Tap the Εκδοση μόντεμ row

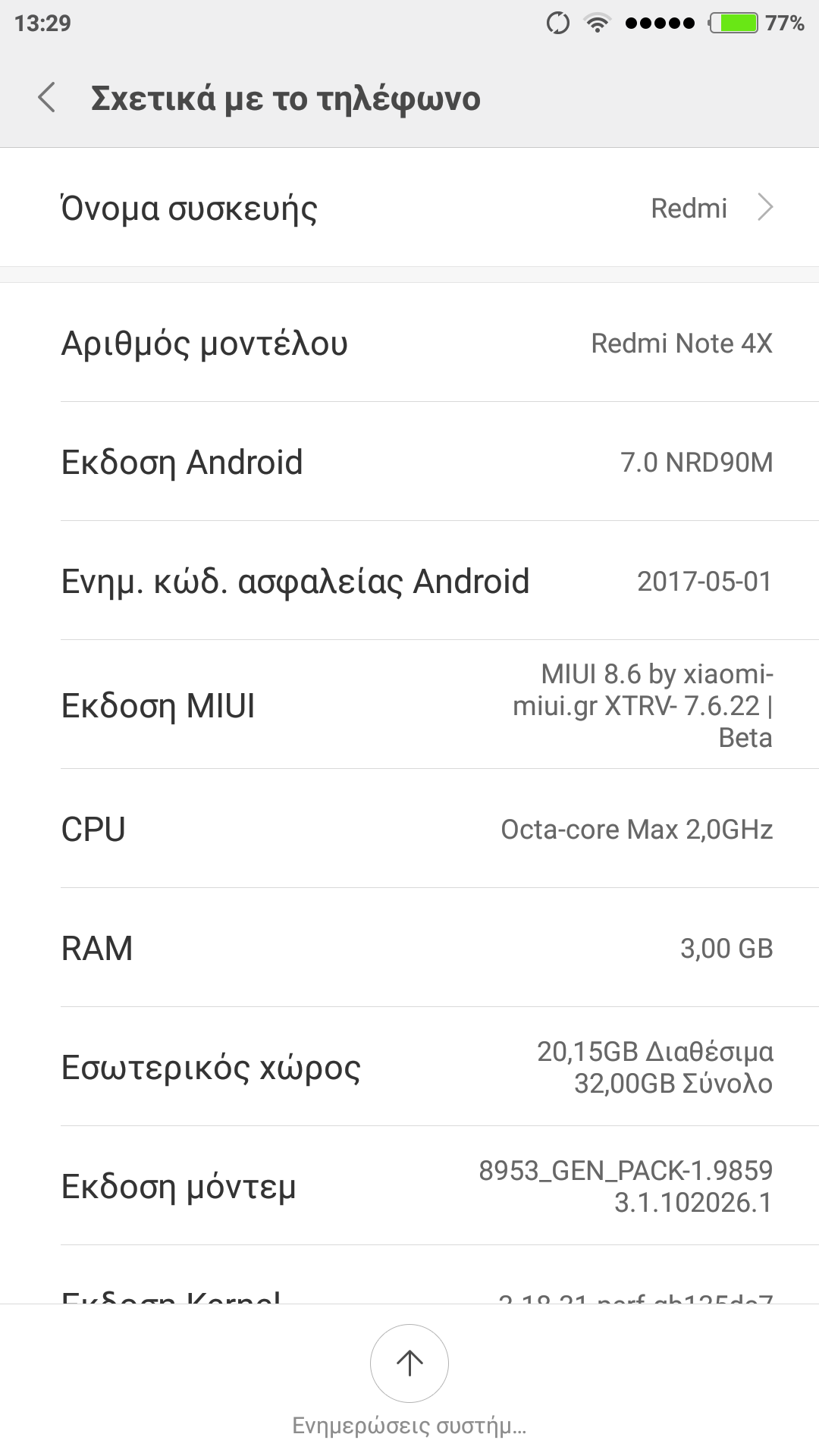(x=409, y=1186)
